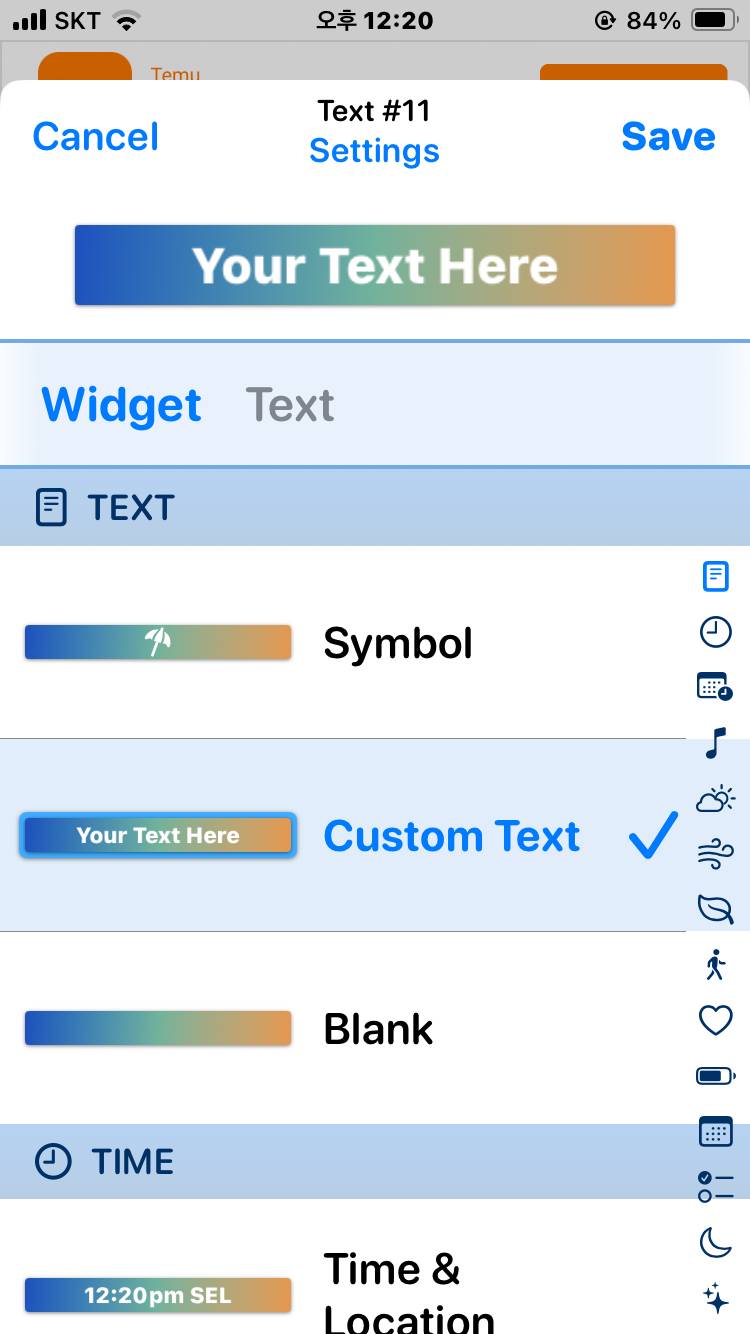The height and width of the screenshot is (1334, 750).
Task: Jump to the music section in the index
Action: pos(714,743)
